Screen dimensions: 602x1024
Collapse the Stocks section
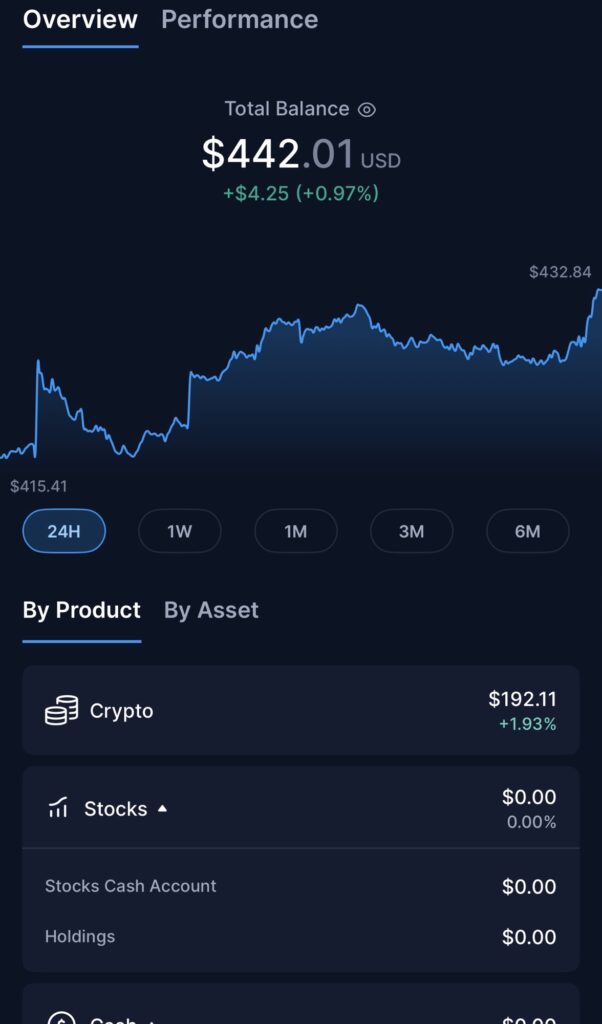pyautogui.click(x=301, y=808)
